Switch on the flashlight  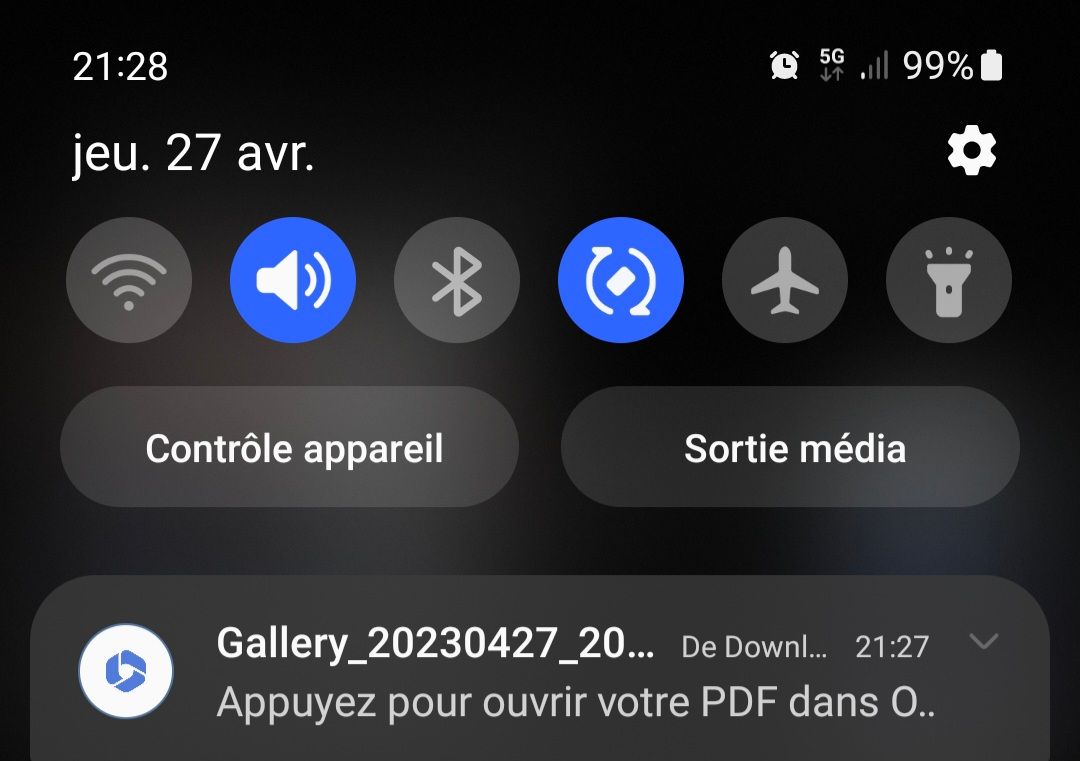click(949, 280)
